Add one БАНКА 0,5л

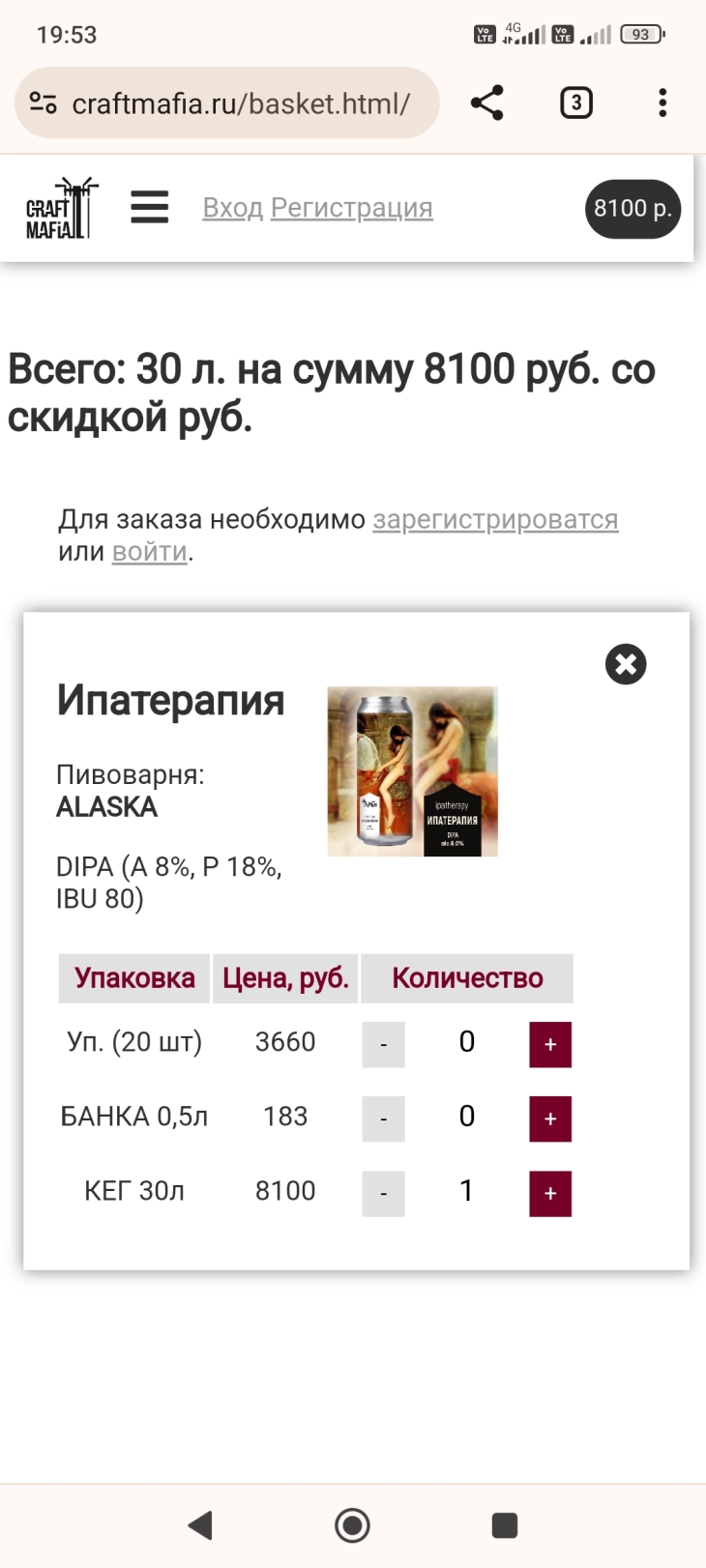550,1119
